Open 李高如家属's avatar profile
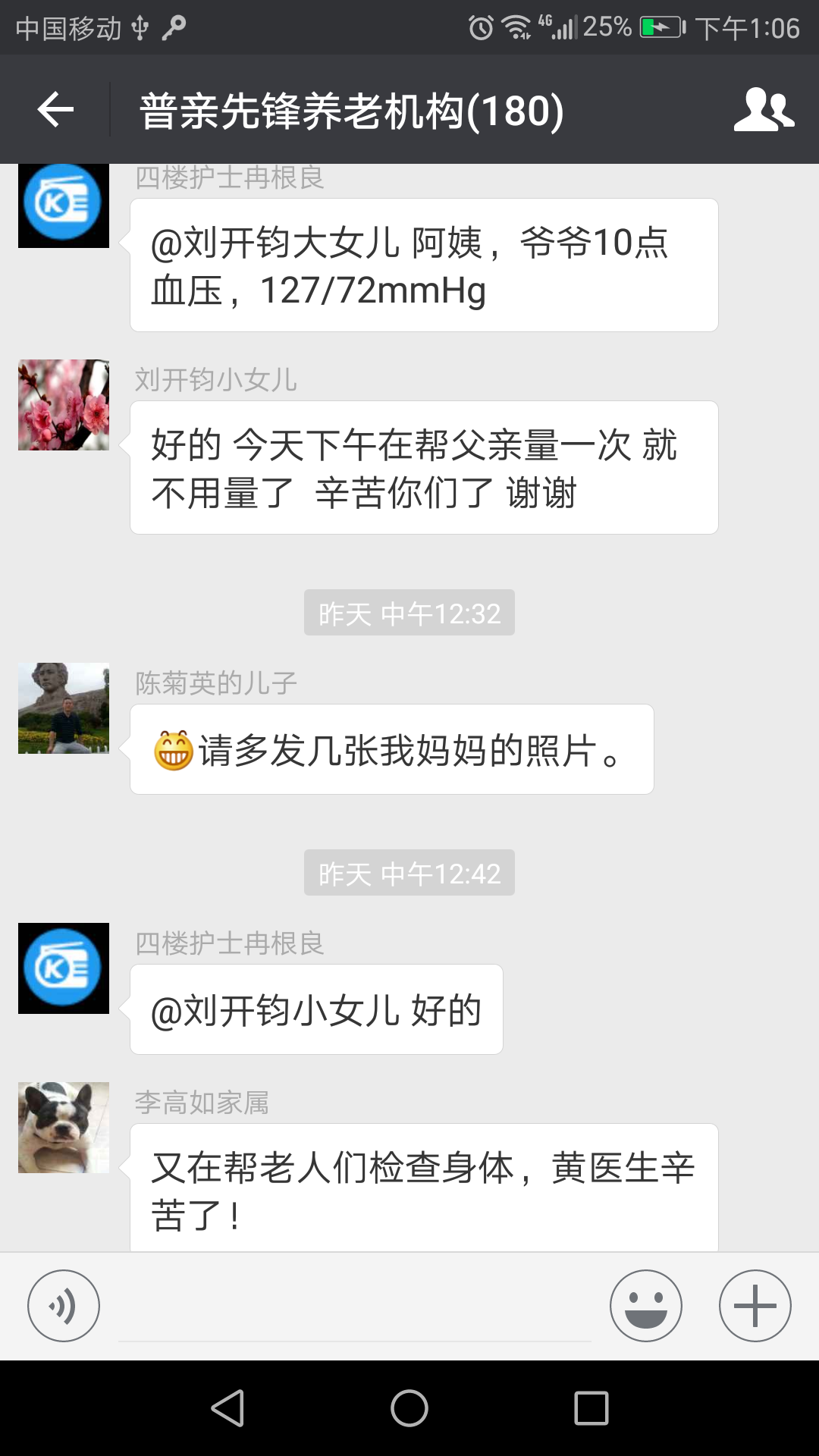This screenshot has width=819, height=1456. pos(64,1128)
